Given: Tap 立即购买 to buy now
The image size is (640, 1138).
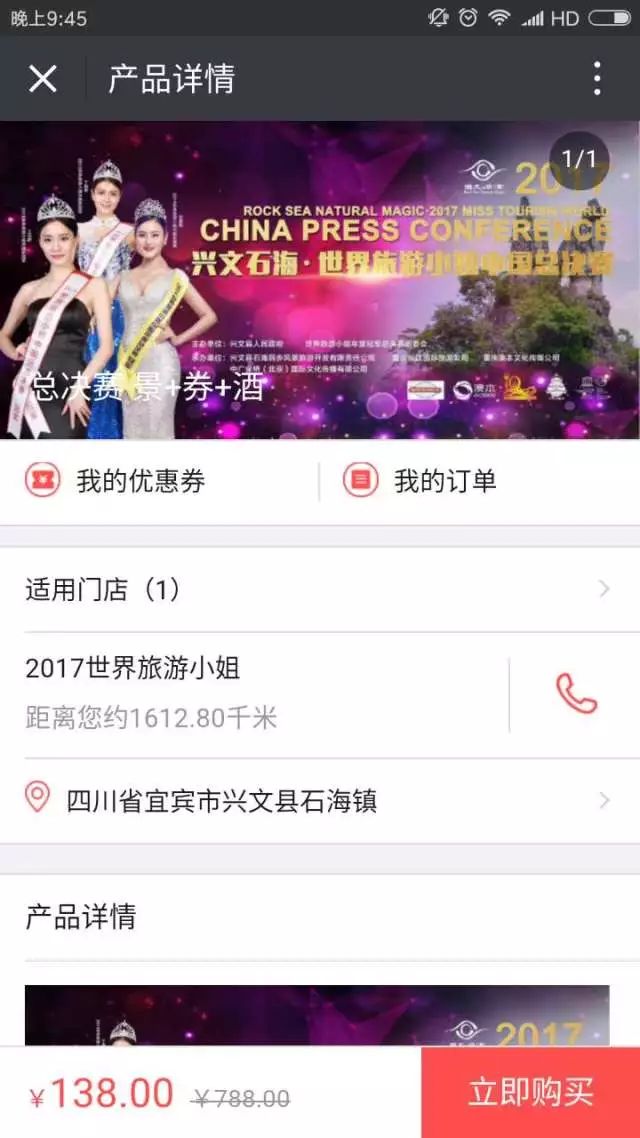Looking at the screenshot, I should (x=530, y=1092).
